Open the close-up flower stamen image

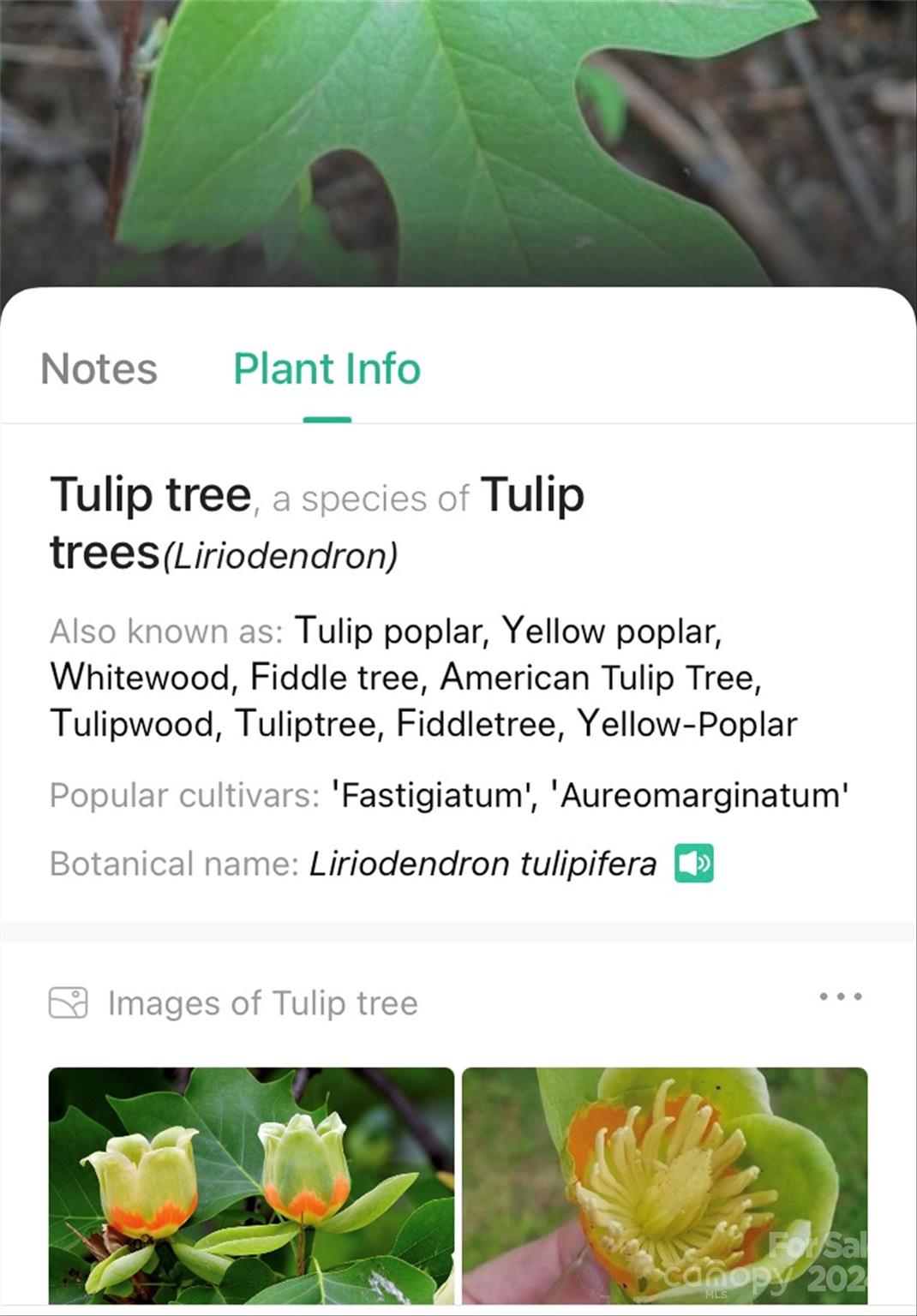(664, 1185)
